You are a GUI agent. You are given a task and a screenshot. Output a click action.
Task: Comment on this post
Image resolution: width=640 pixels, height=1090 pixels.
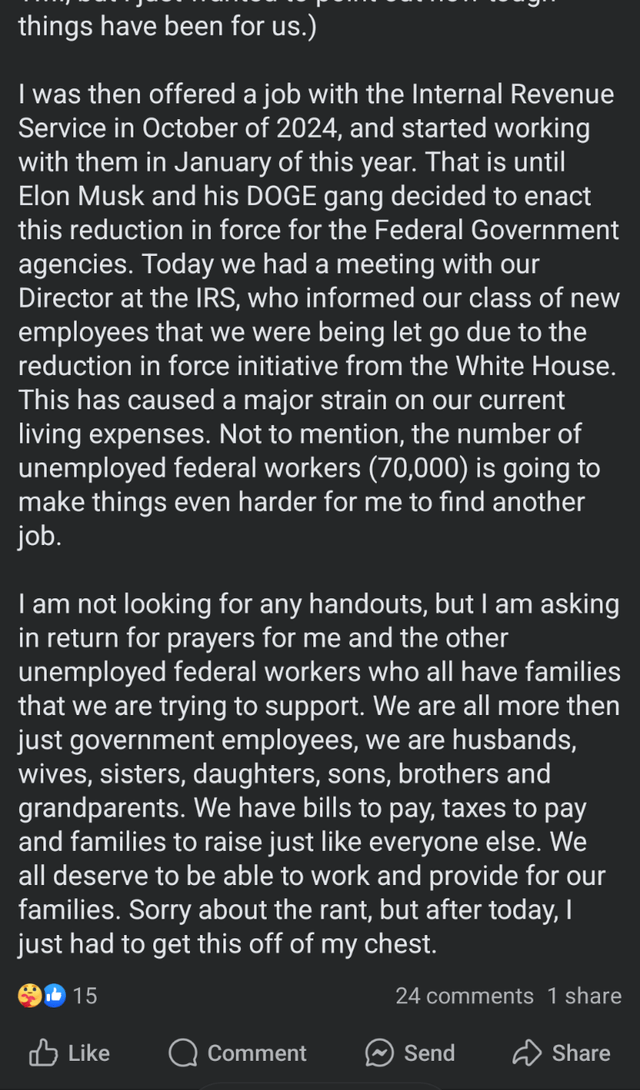pyautogui.click(x=238, y=1053)
